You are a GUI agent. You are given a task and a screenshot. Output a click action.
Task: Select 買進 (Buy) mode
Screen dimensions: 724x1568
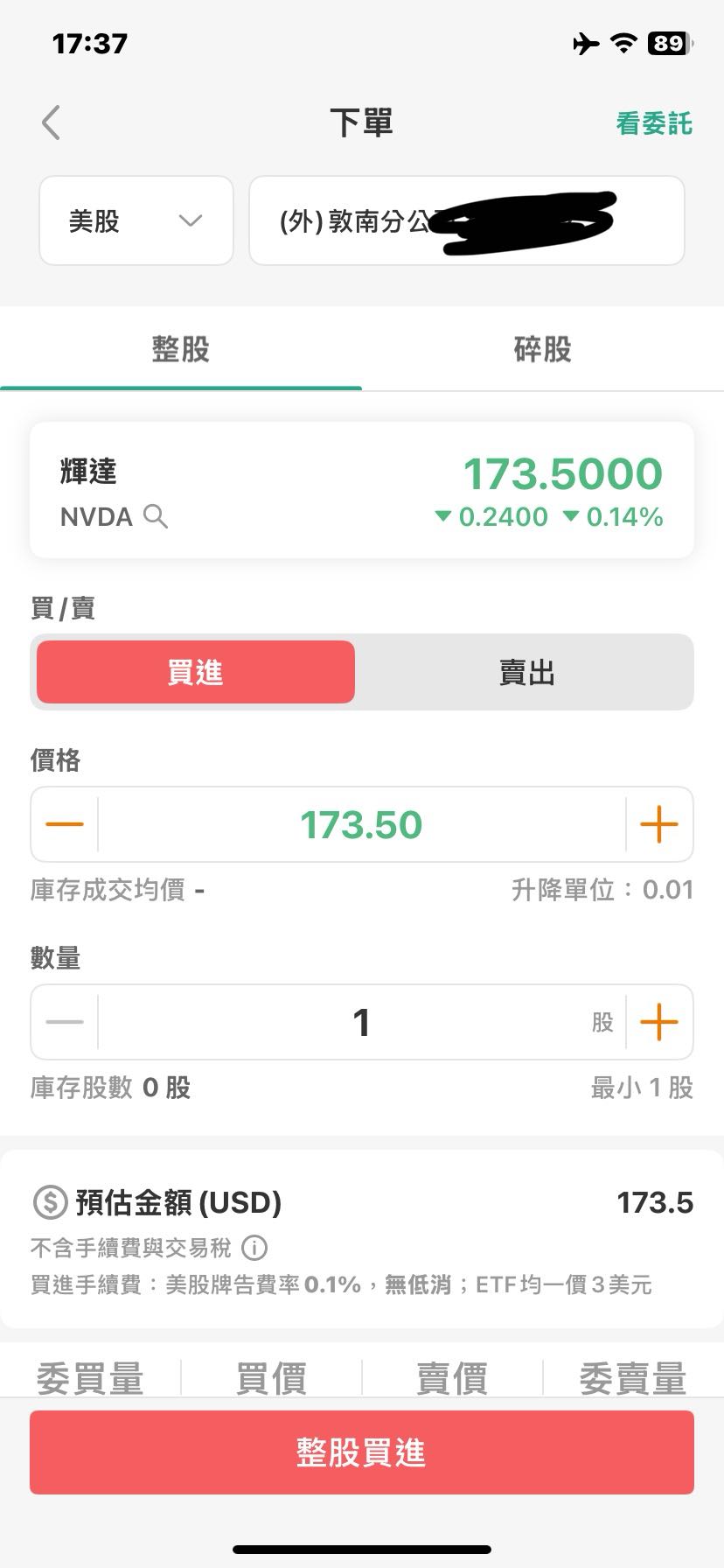coord(193,672)
